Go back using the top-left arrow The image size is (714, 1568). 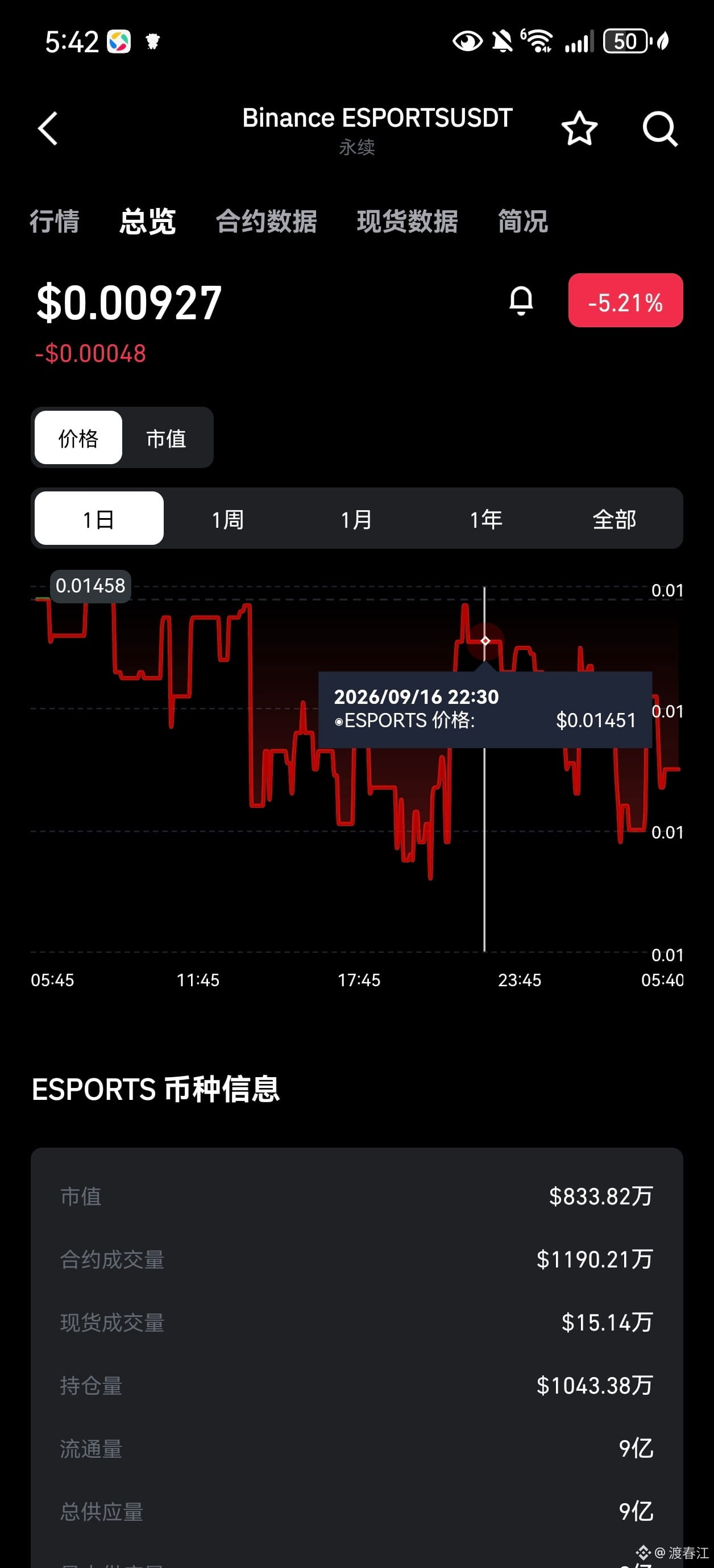click(48, 128)
